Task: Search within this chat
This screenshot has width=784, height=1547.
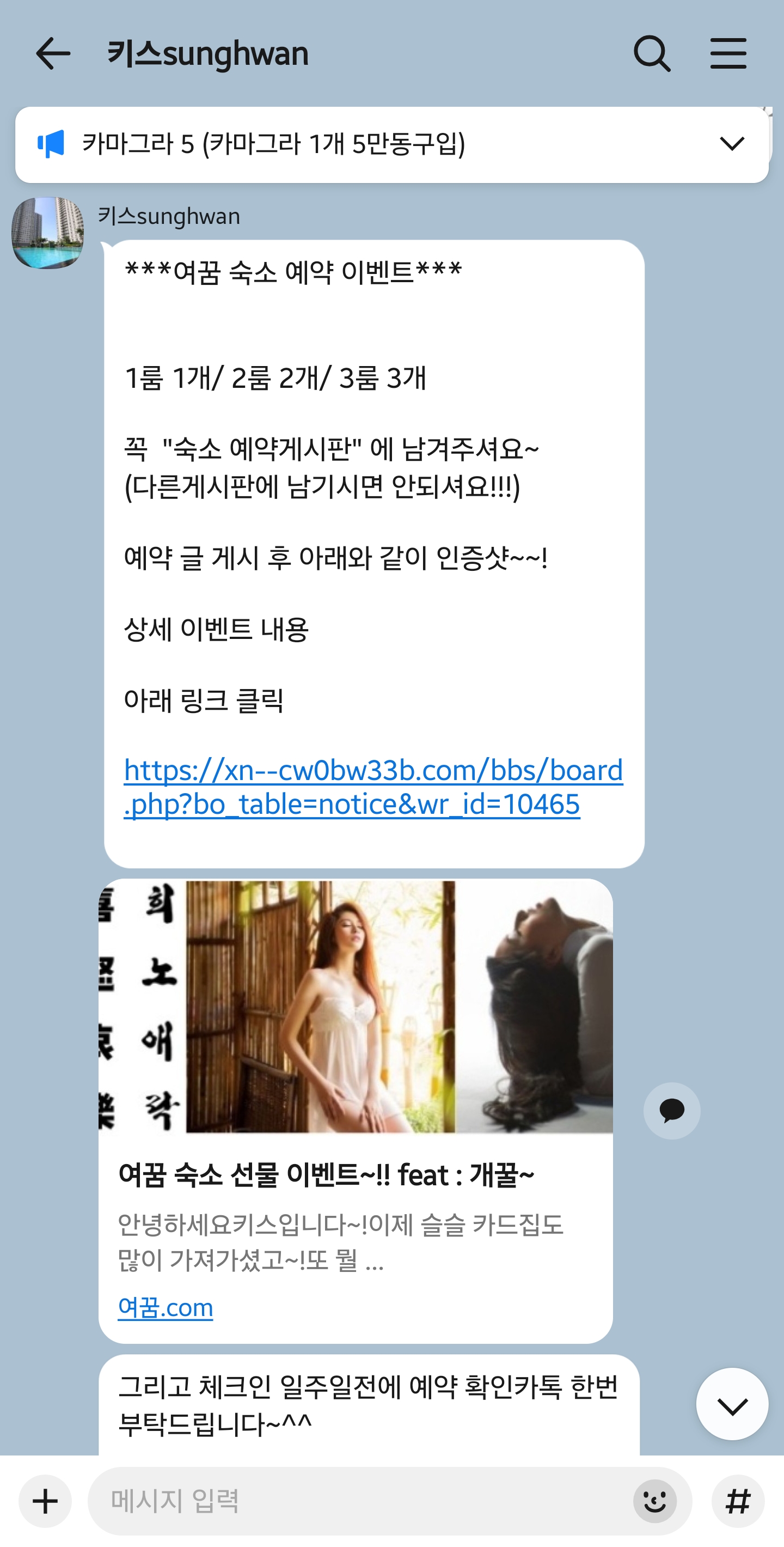Action: click(652, 53)
